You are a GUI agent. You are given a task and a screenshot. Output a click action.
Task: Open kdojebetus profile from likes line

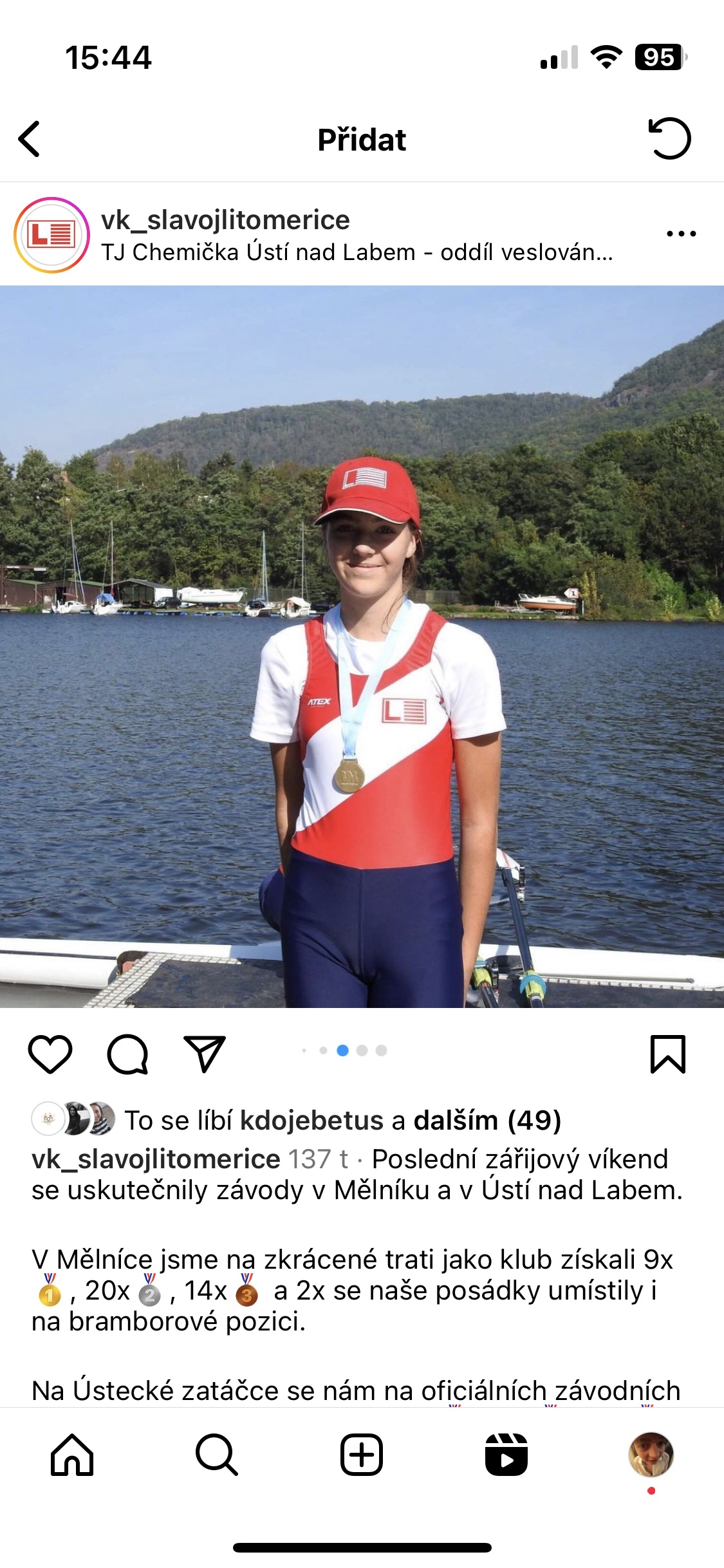point(311,1121)
